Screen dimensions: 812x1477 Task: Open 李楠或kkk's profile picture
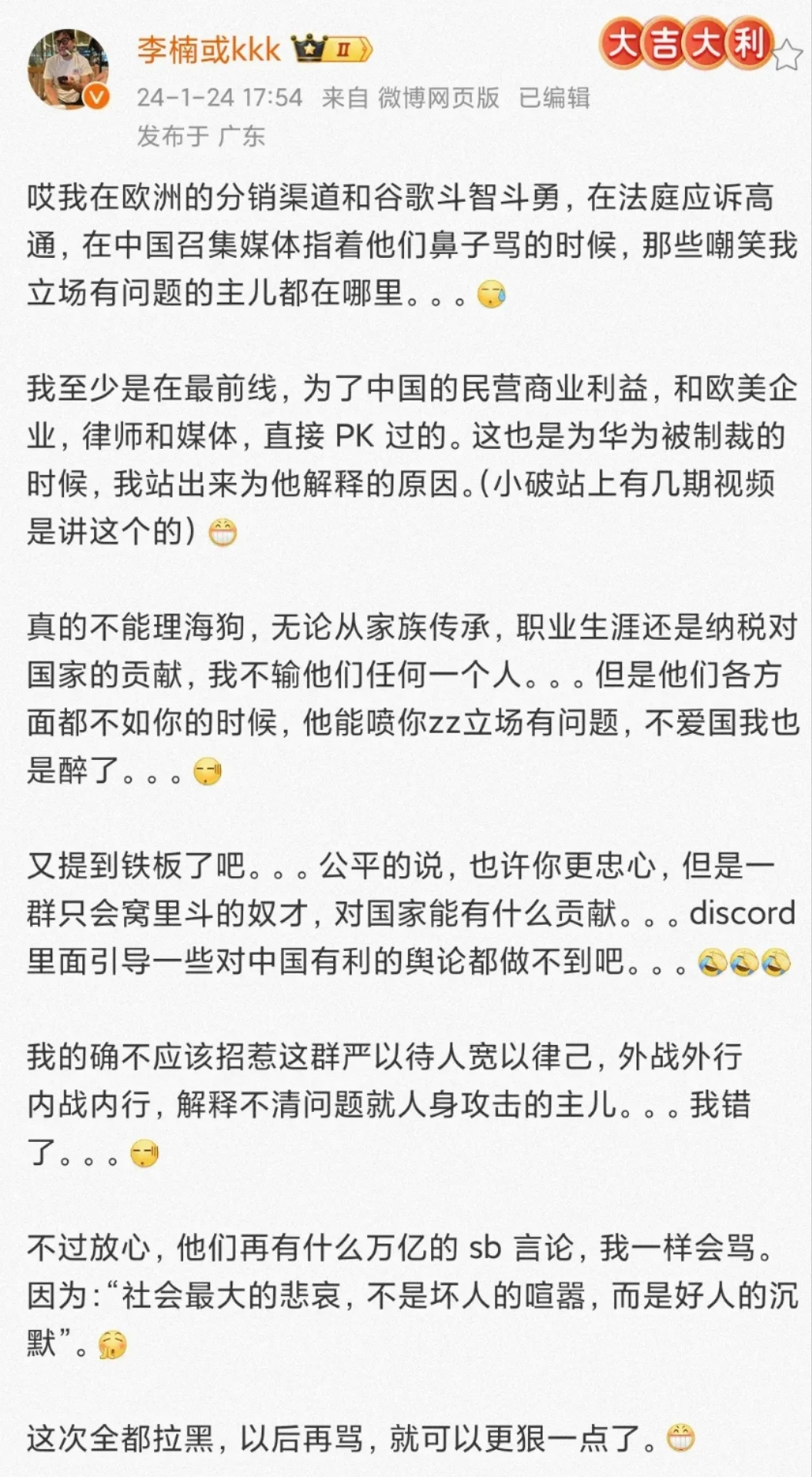67,69
